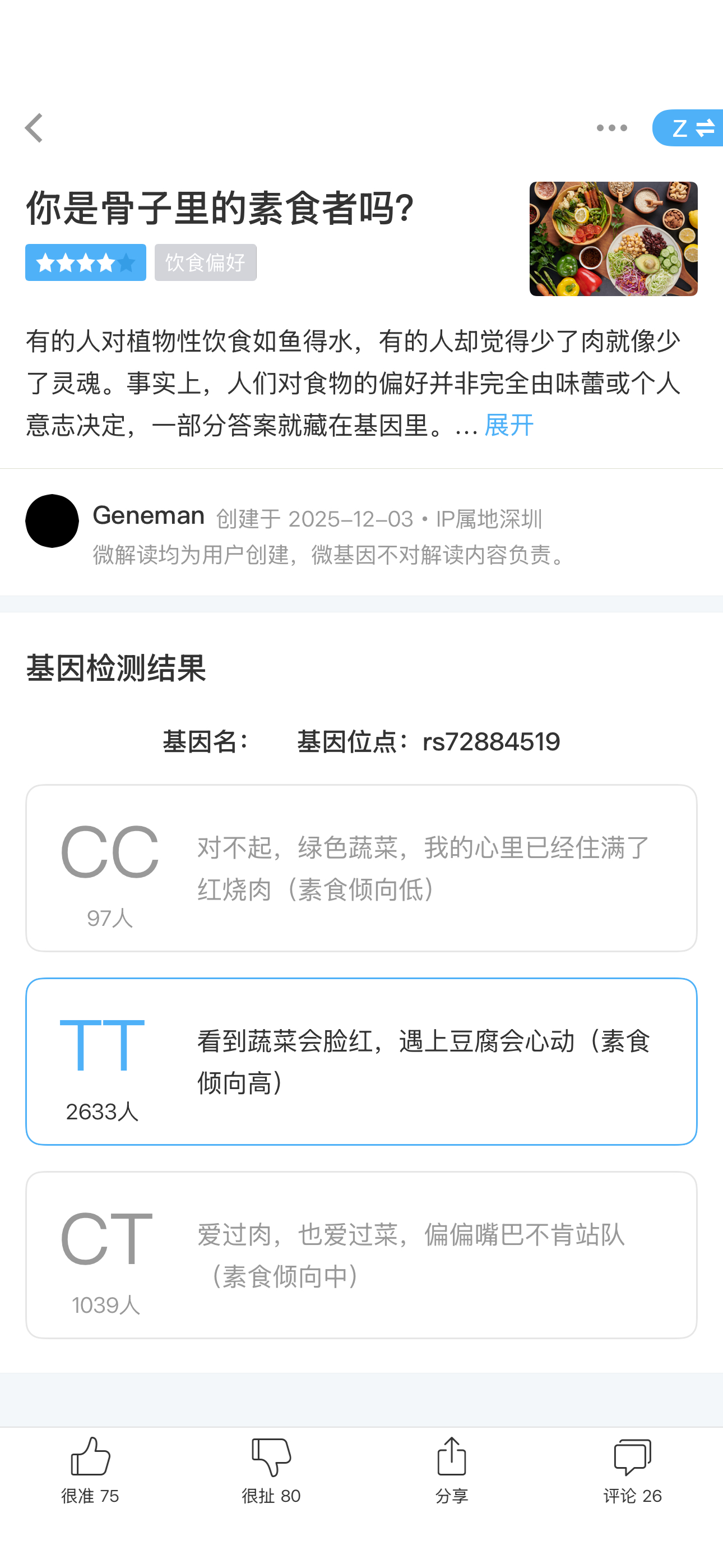The height and width of the screenshot is (1568, 723).
Task: Mark this result as 很准
Action: pos(90,1469)
